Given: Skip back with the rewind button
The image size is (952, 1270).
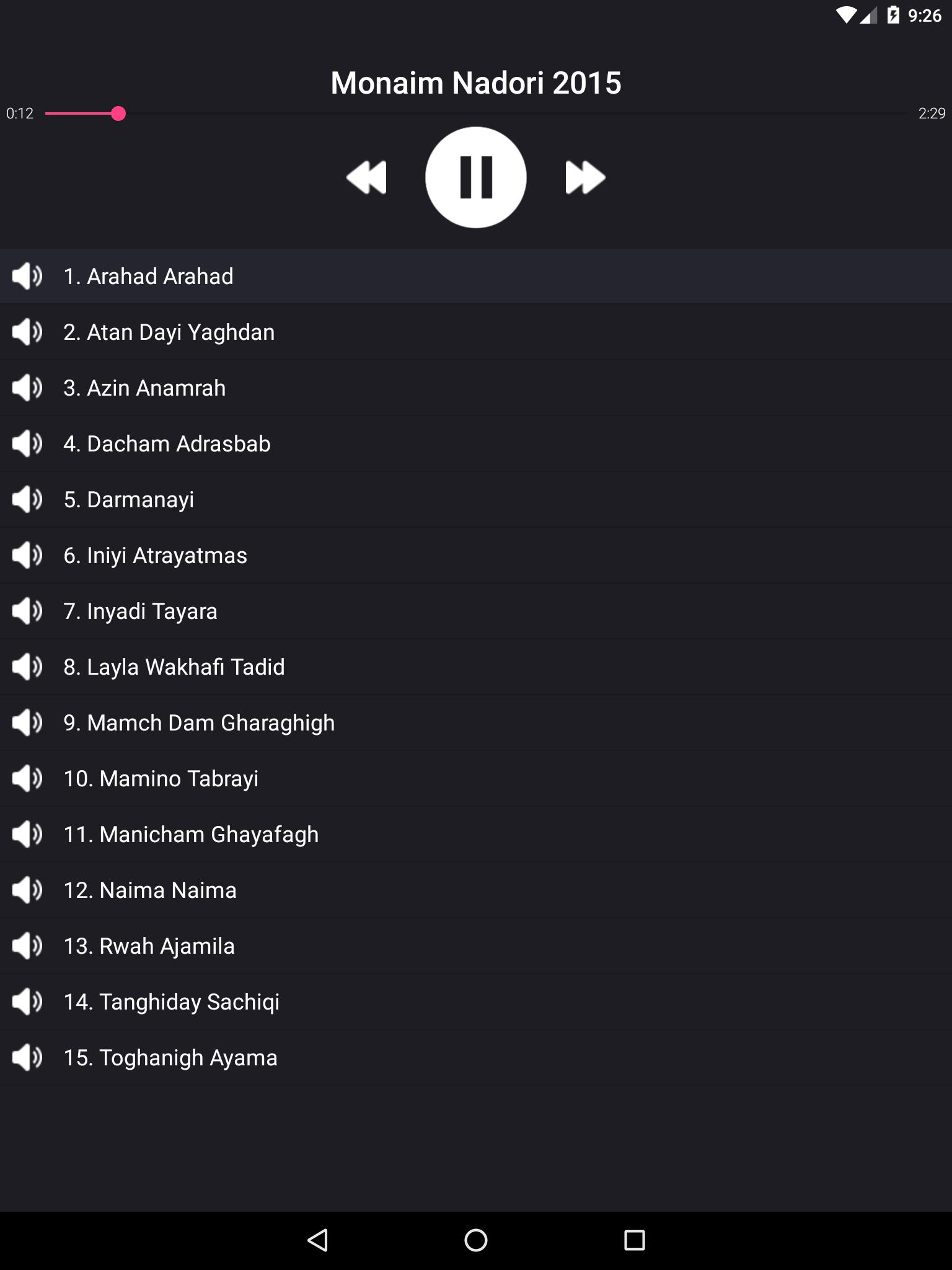Looking at the screenshot, I should [366, 177].
